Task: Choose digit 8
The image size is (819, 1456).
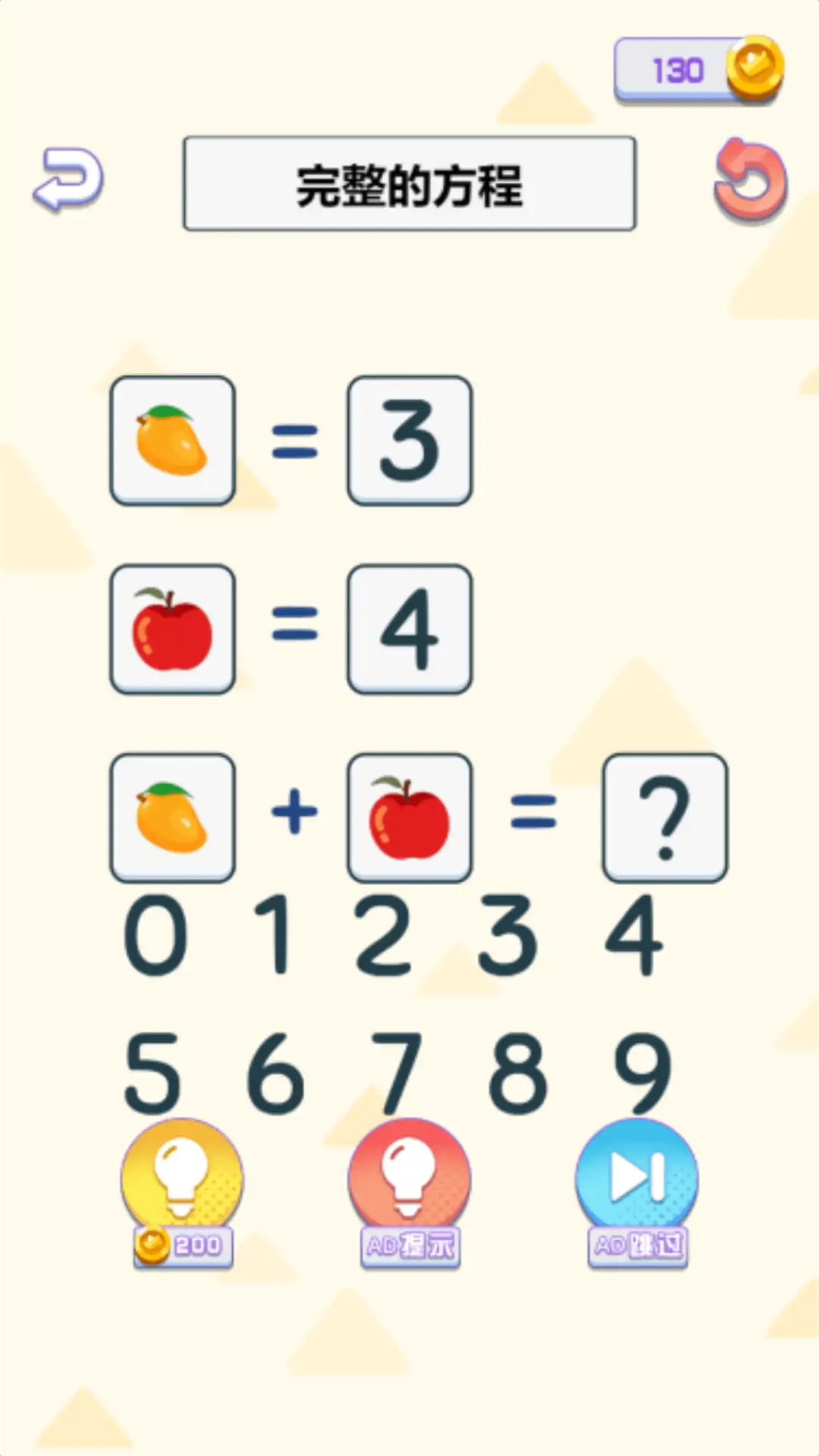Action: coord(518,1072)
